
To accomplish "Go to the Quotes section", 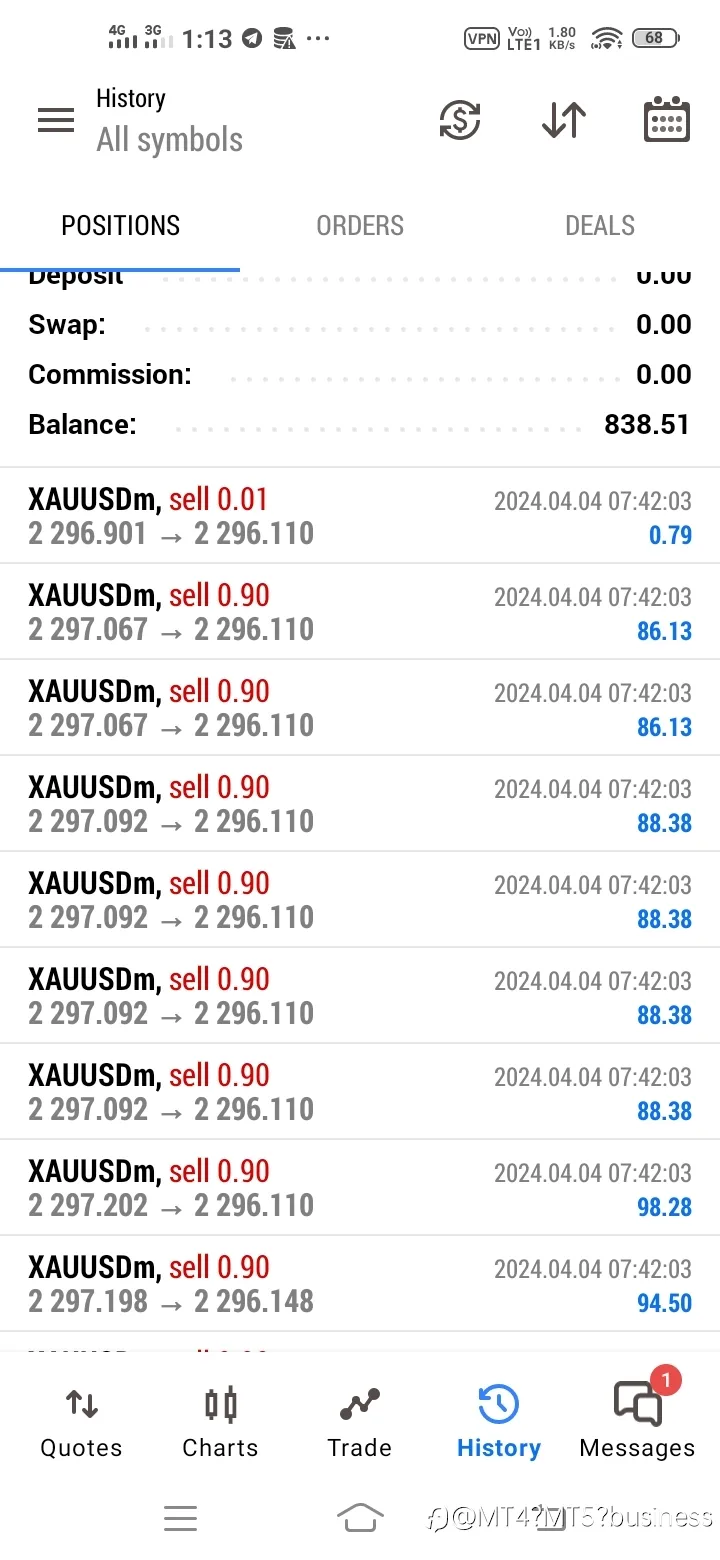I will tap(81, 1422).
